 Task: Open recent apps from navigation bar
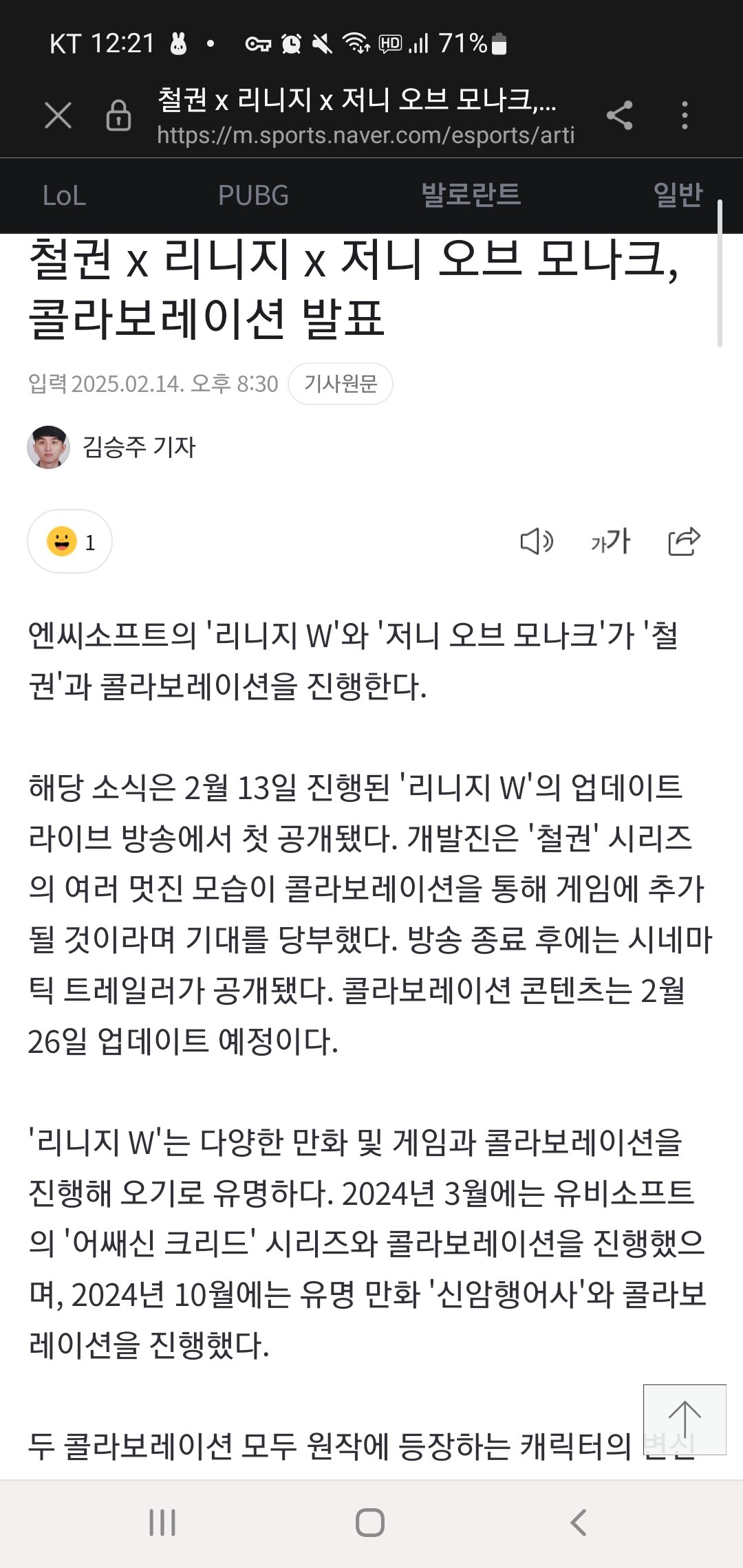pos(162,1523)
